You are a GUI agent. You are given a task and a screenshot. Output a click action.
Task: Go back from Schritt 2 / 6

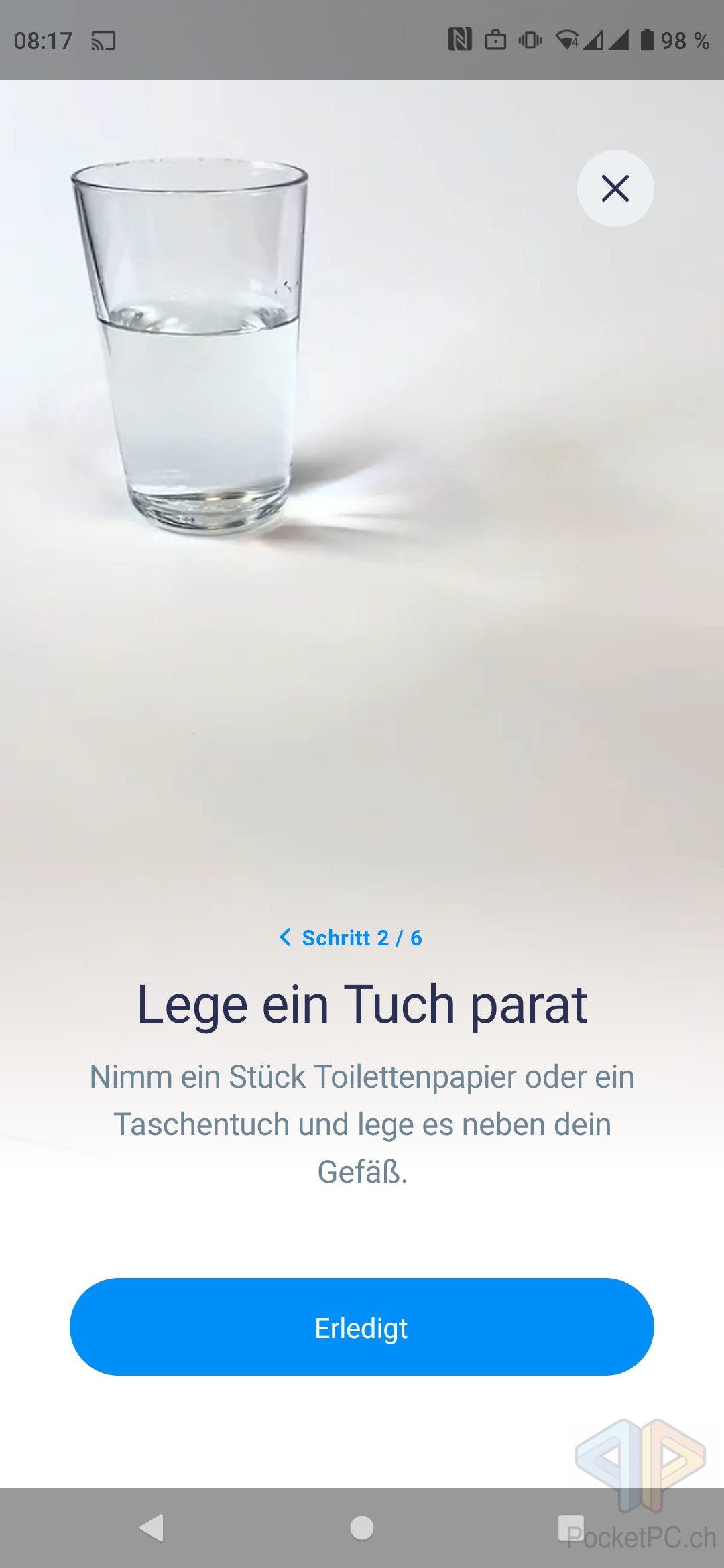(286, 937)
